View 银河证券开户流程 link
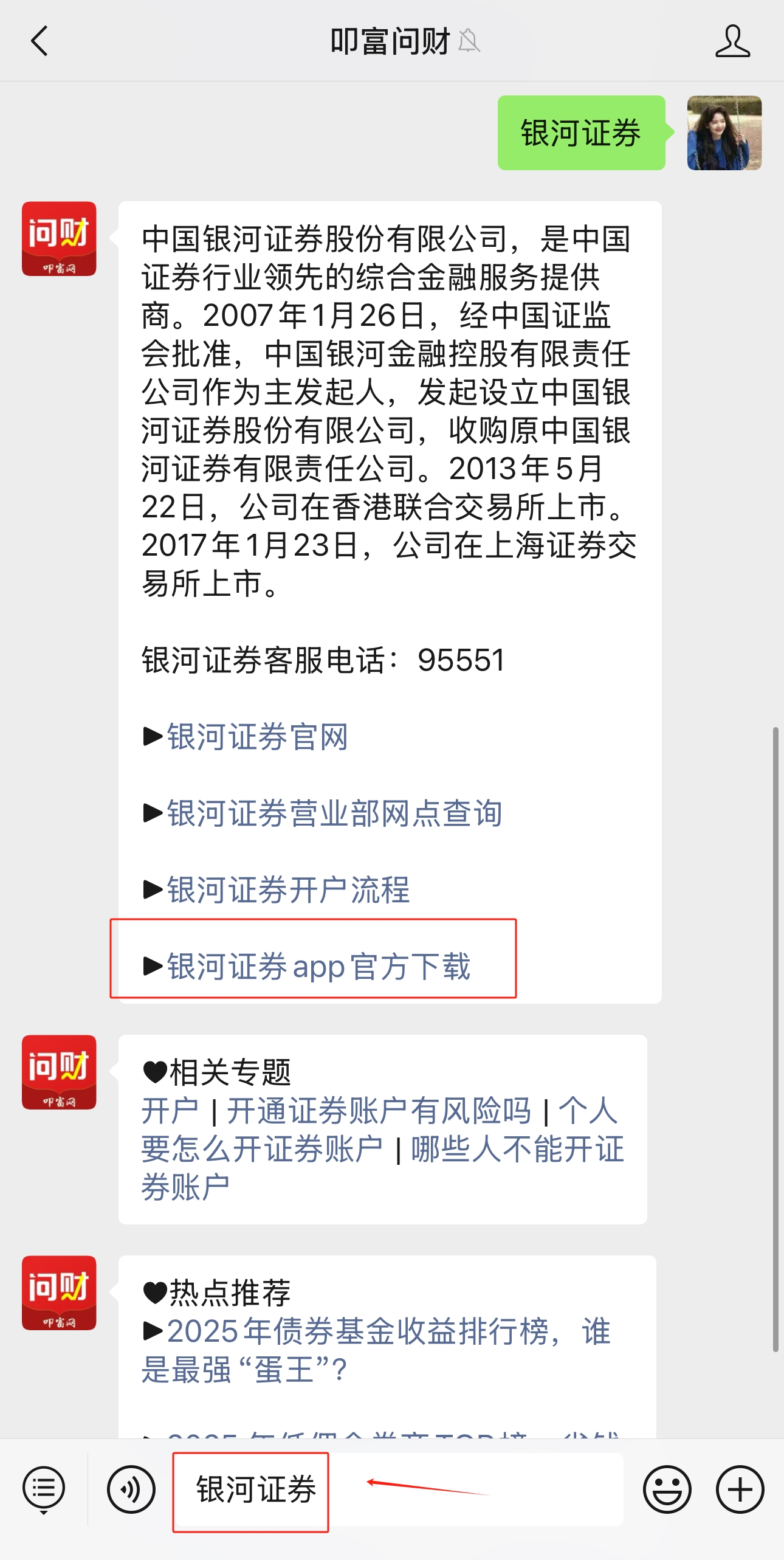The height and width of the screenshot is (1560, 784). pyautogui.click(x=288, y=890)
